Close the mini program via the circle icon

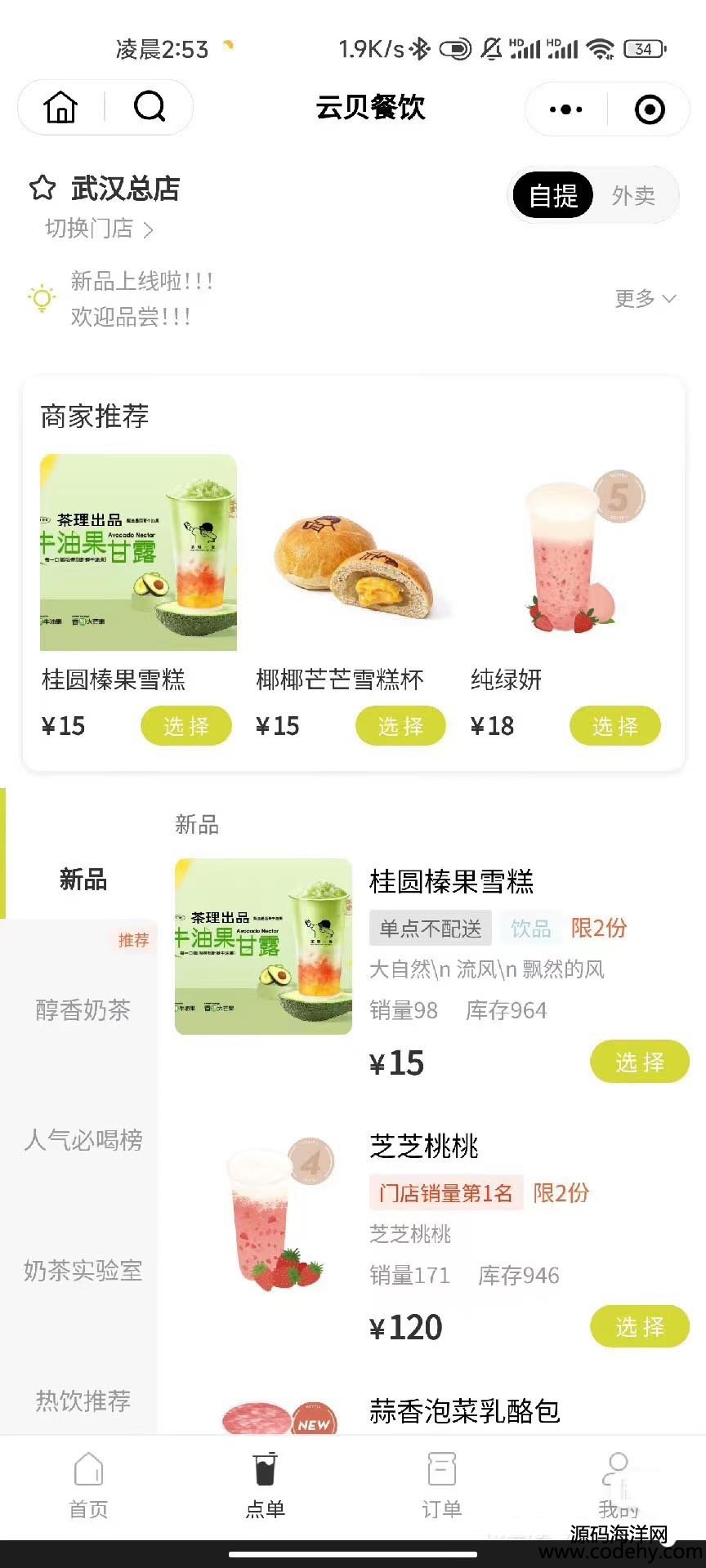point(650,109)
